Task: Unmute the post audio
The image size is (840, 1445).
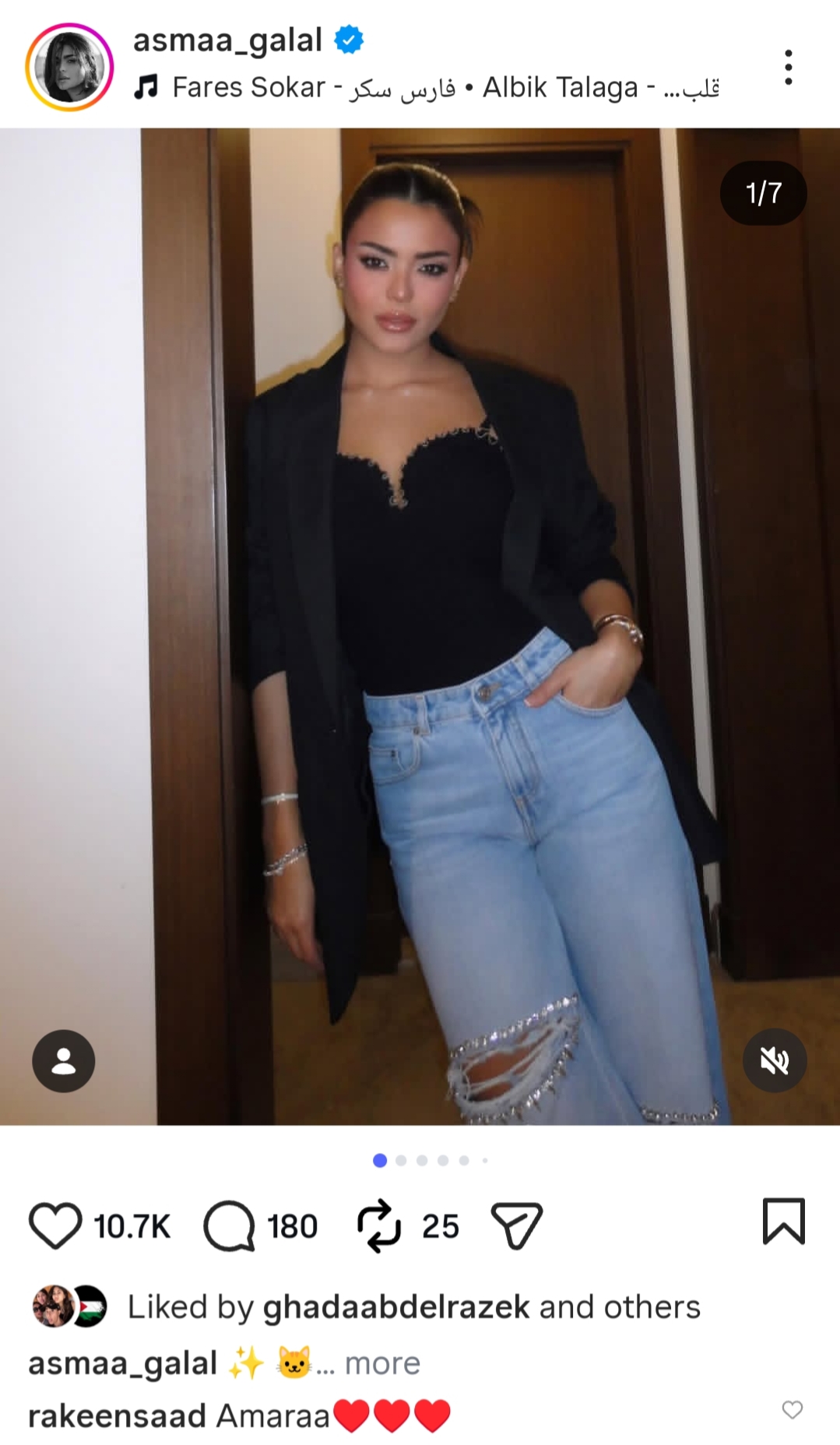Action: coord(775,1060)
